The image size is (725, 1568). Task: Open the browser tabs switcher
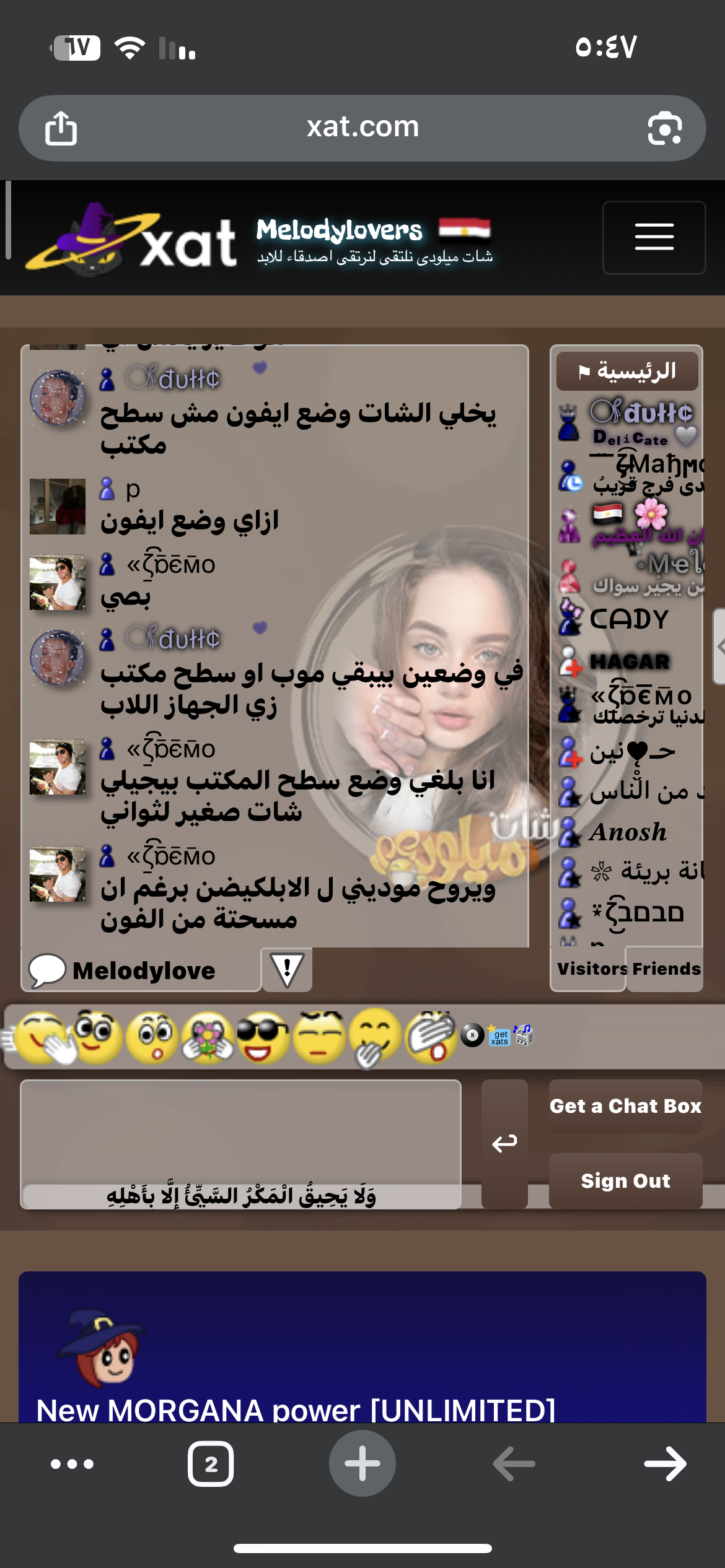(x=211, y=1464)
